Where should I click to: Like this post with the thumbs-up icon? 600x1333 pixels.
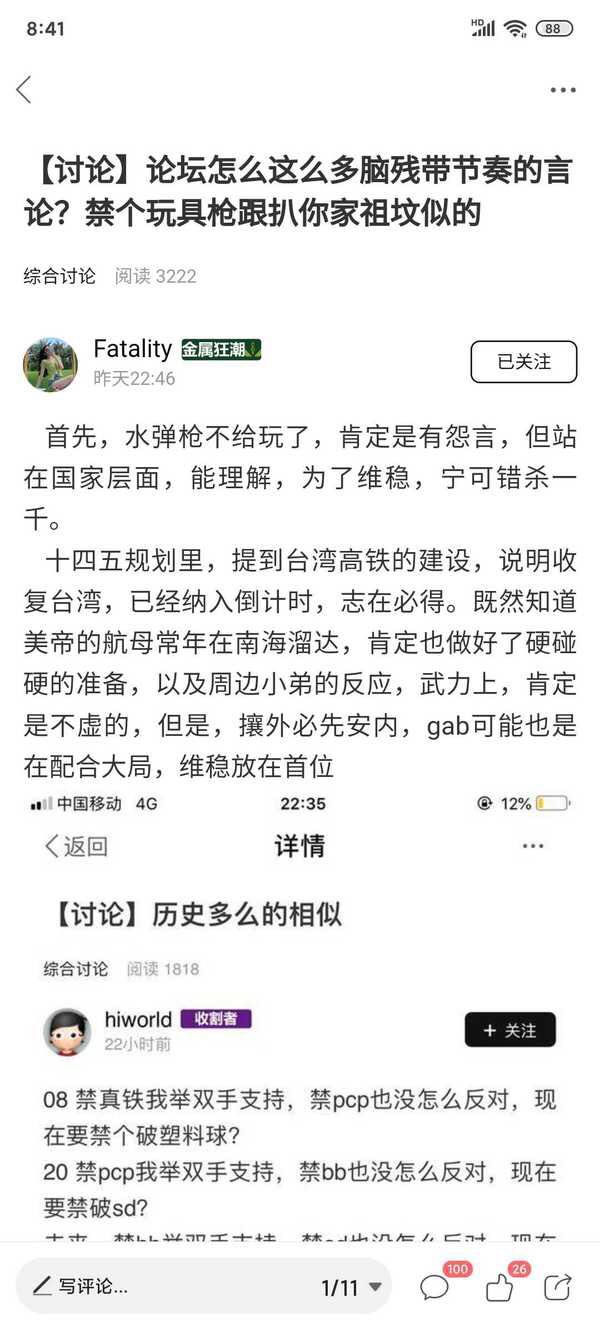click(499, 1288)
